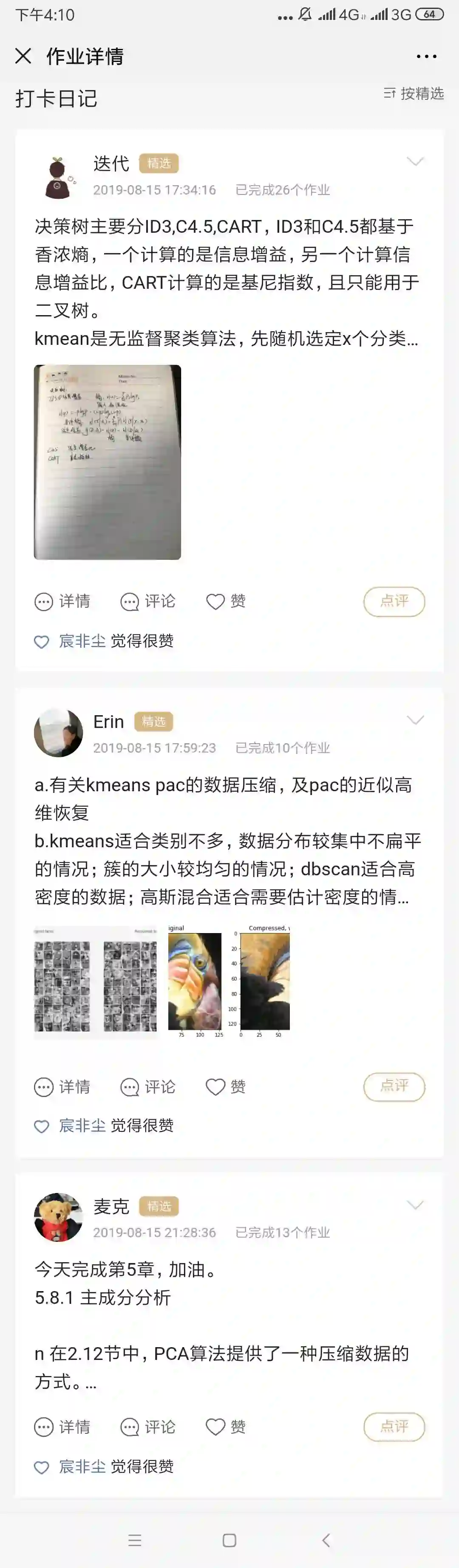Expand the chevron on Erin's post
The height and width of the screenshot is (1568, 459).
[415, 720]
